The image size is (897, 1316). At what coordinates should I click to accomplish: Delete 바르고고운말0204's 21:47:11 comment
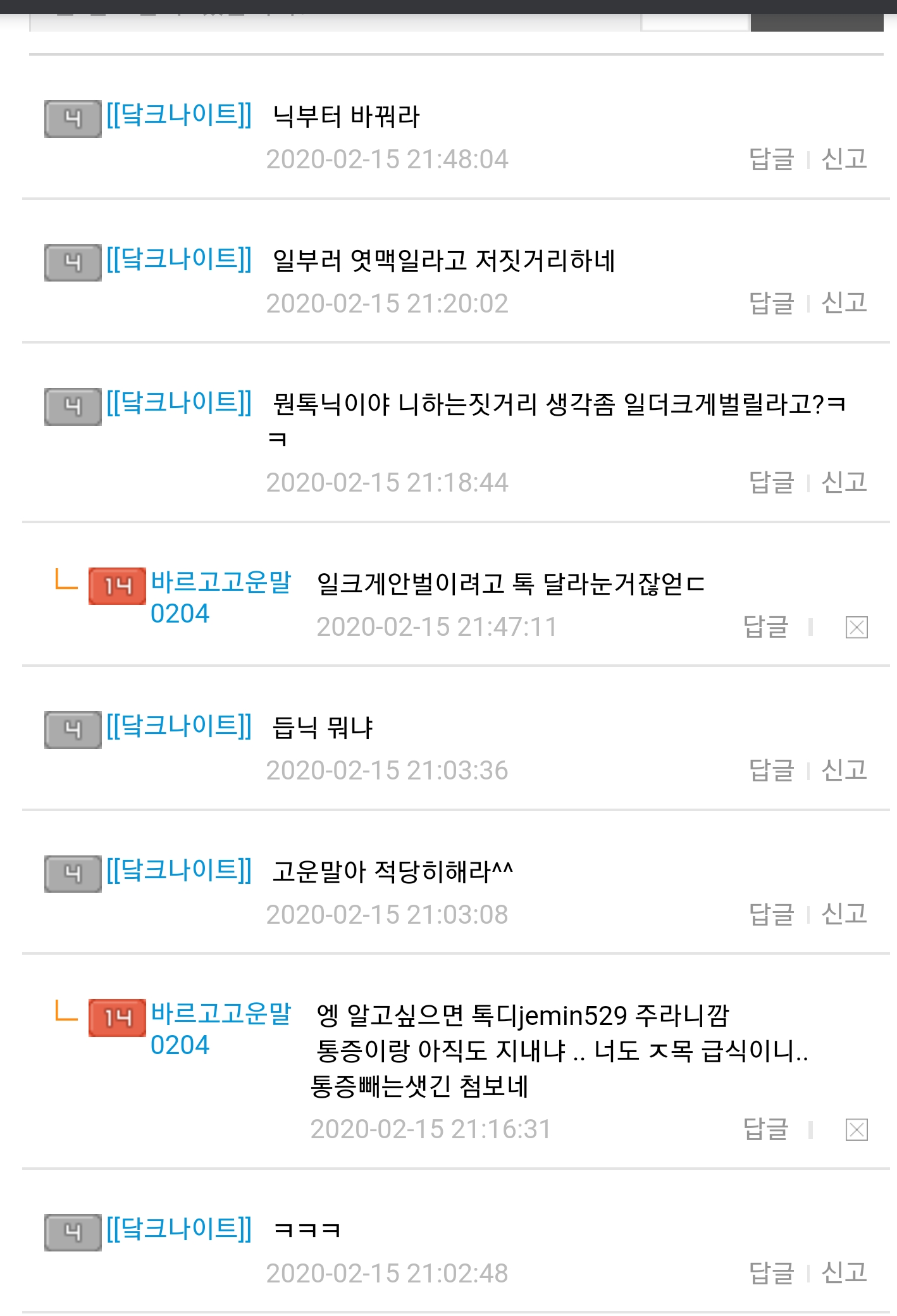[857, 627]
